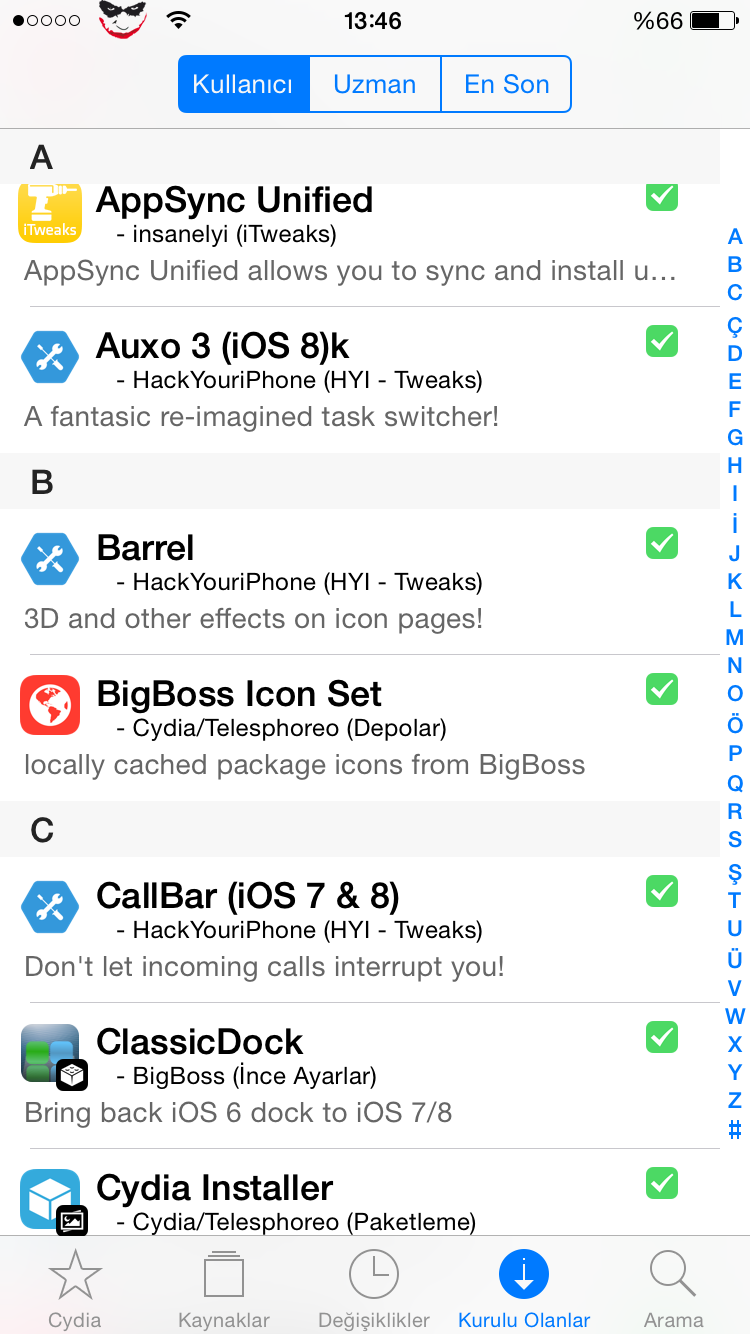This screenshot has height=1334, width=750.
Task: Select the Kullanıcı segment
Action: [243, 84]
